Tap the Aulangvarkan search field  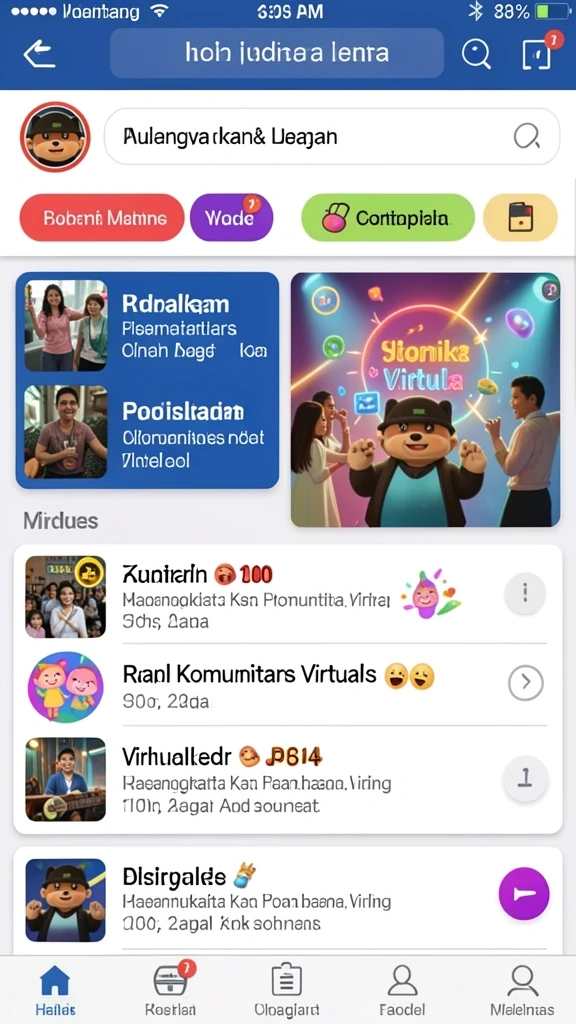(332, 136)
